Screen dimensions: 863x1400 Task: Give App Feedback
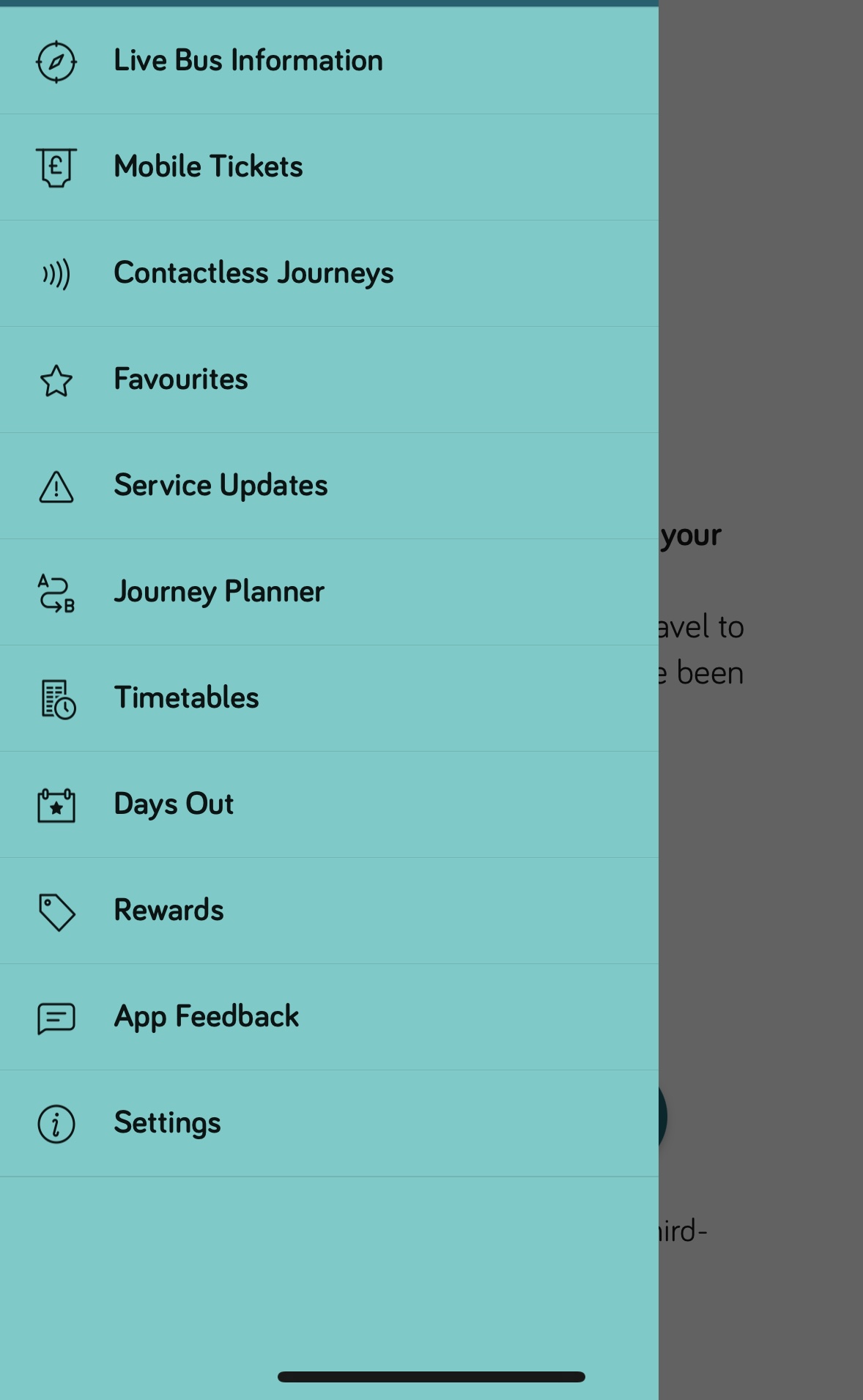(x=206, y=1017)
